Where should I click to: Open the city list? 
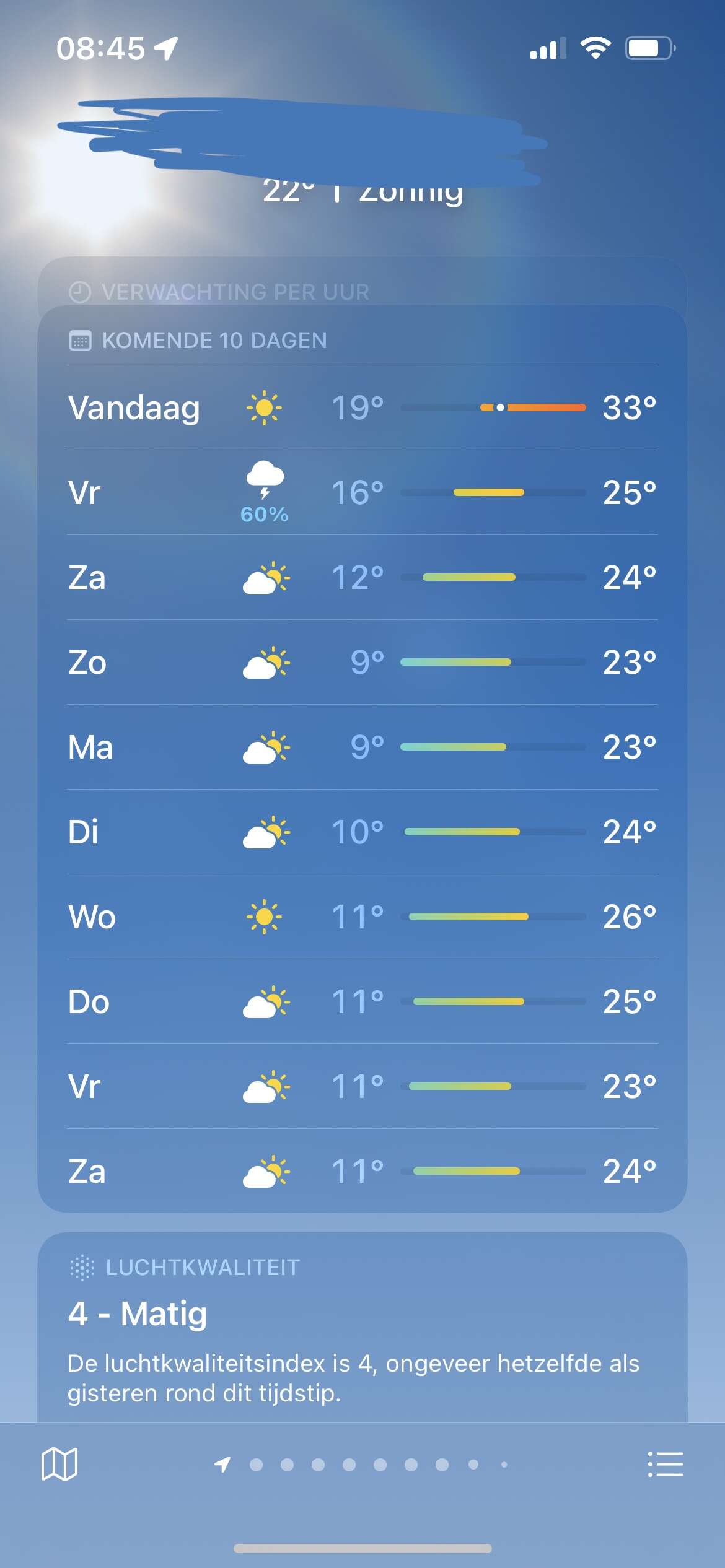pyautogui.click(x=665, y=1464)
